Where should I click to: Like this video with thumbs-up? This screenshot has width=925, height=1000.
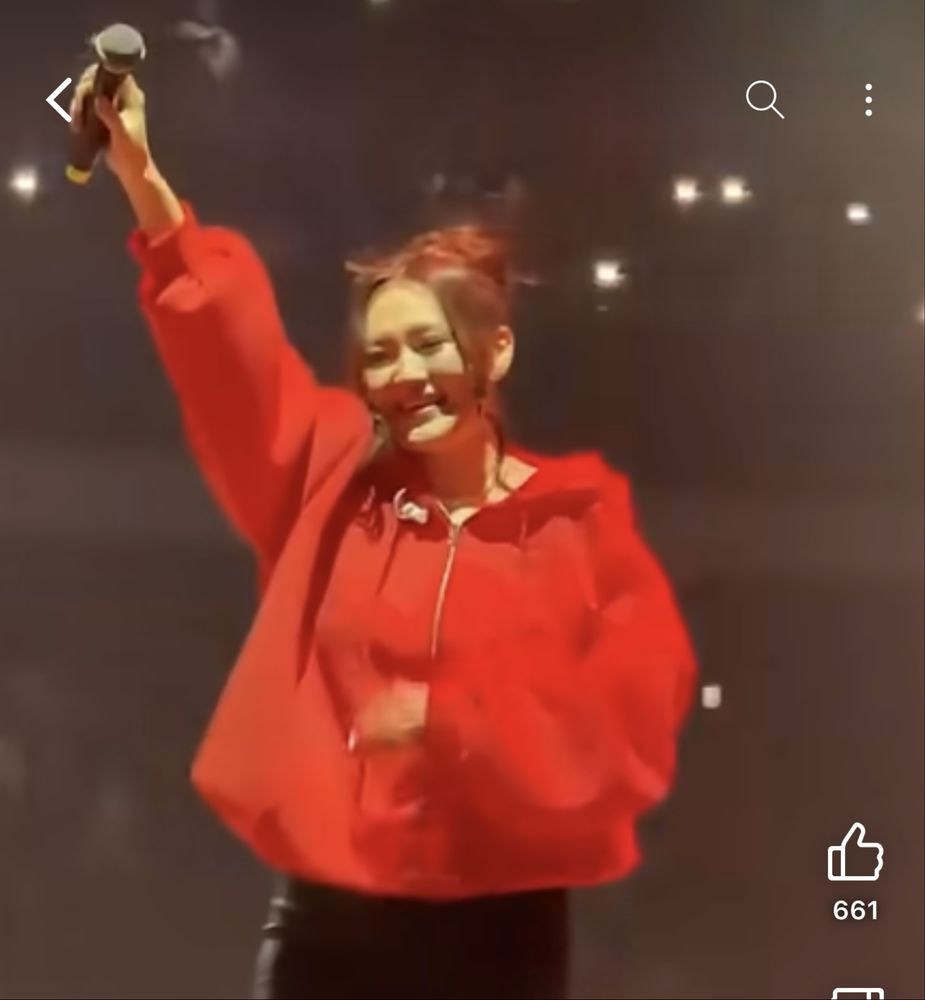855,853
